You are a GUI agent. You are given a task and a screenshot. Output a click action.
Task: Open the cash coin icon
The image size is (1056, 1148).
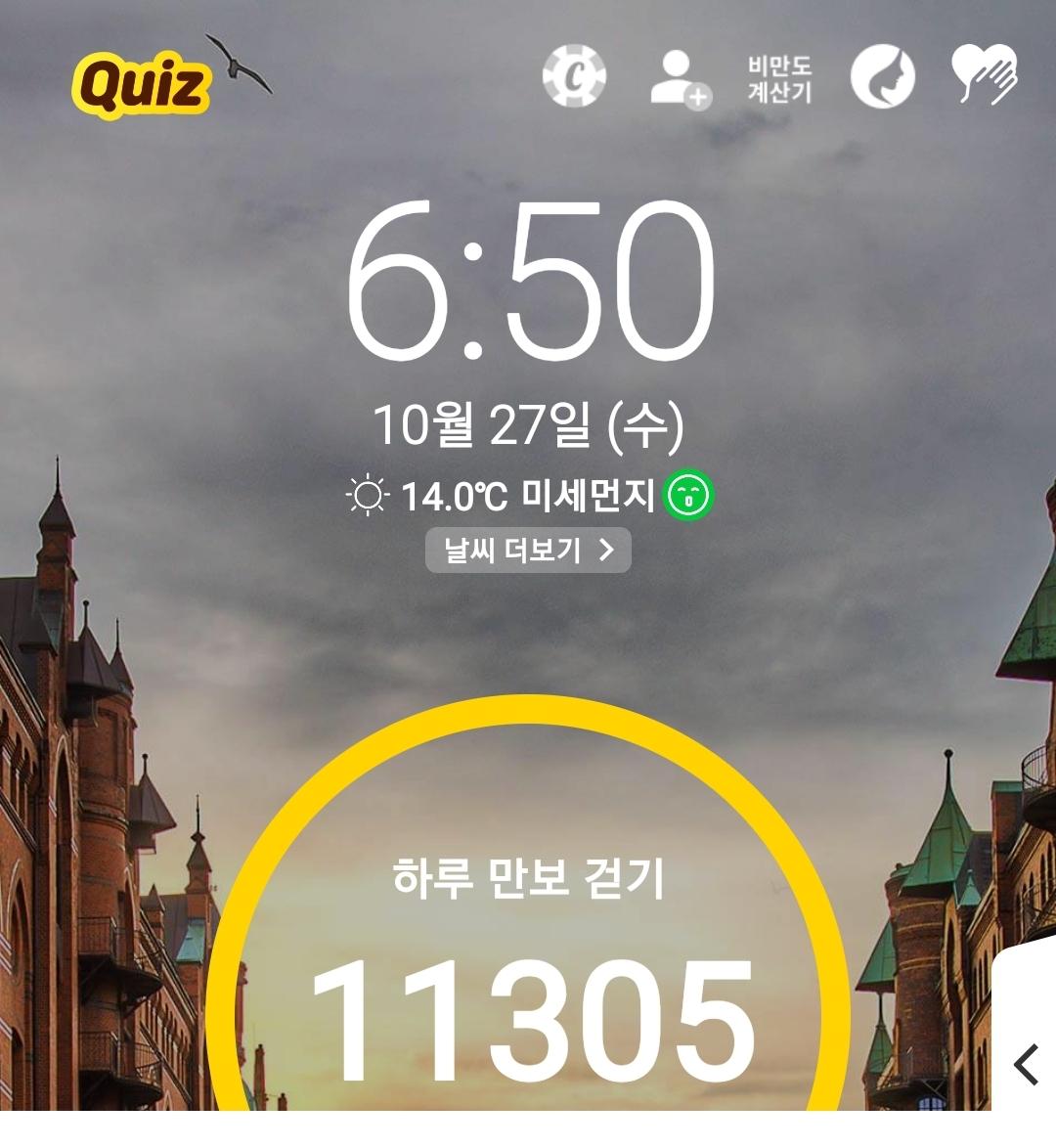pyautogui.click(x=574, y=76)
